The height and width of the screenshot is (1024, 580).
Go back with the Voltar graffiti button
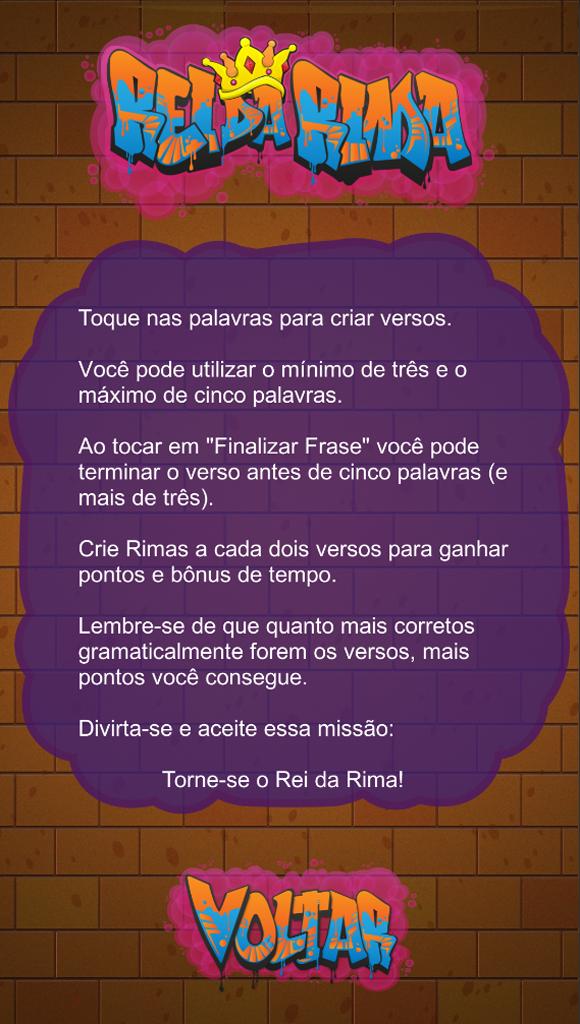[290, 923]
